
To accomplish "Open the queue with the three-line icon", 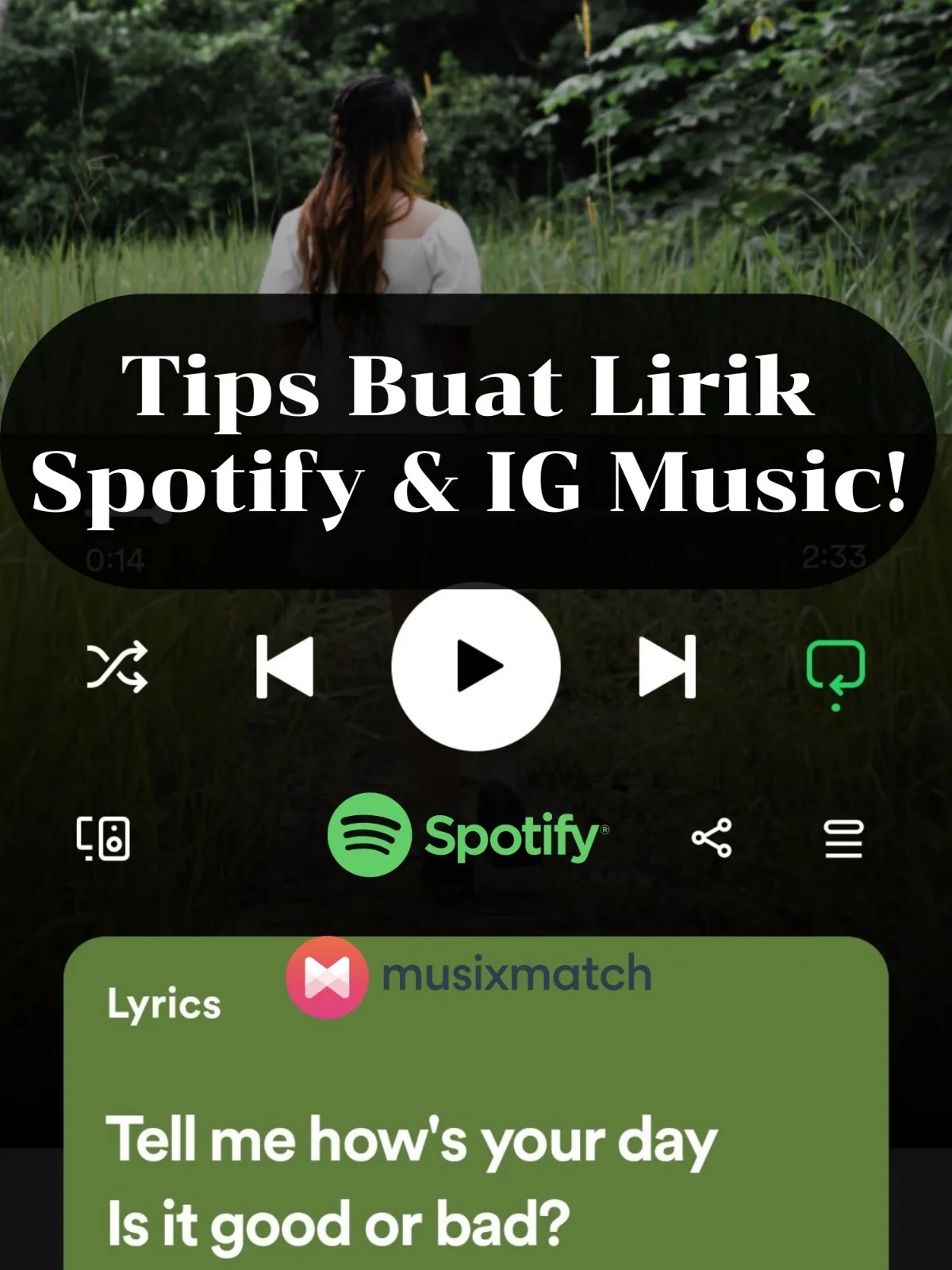I will pos(841,837).
